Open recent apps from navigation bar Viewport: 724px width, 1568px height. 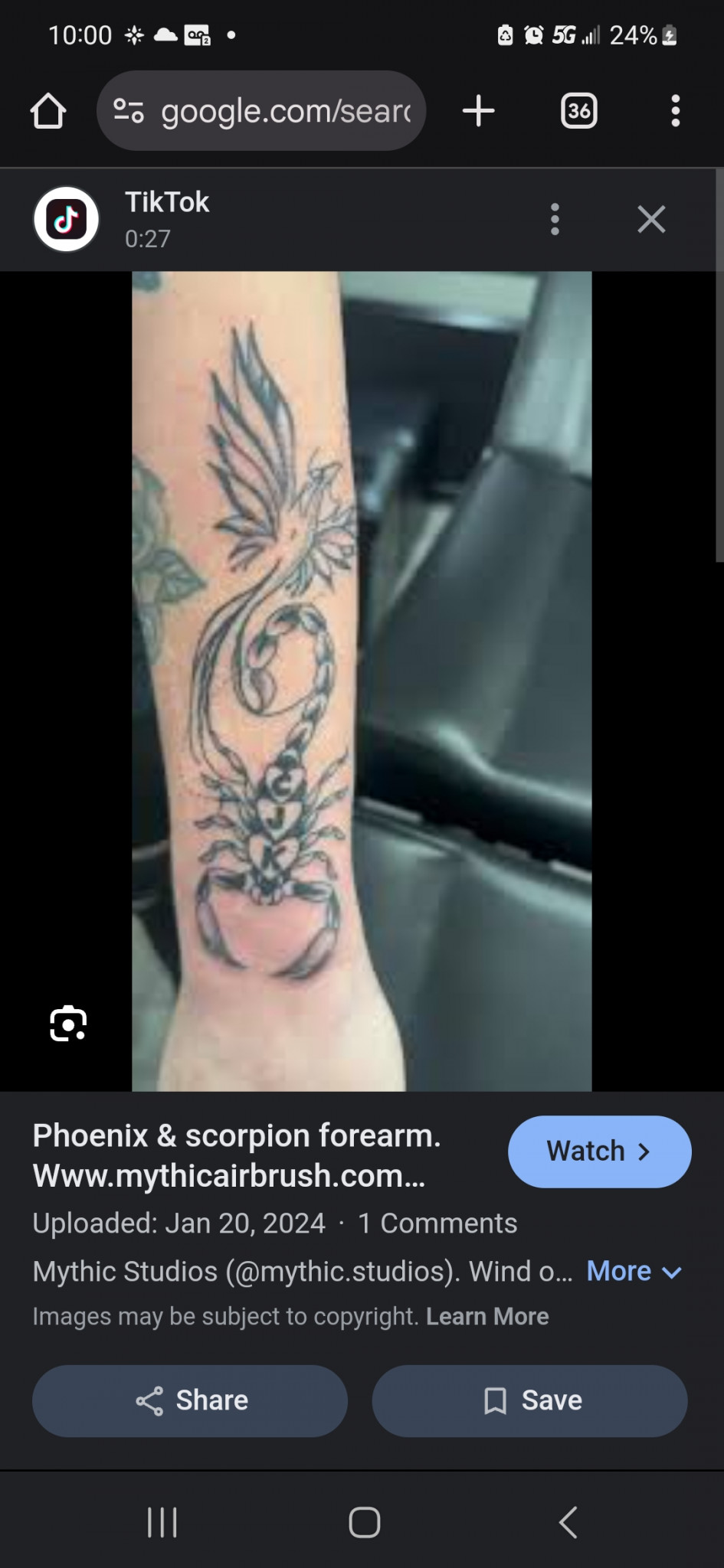coord(162,1522)
